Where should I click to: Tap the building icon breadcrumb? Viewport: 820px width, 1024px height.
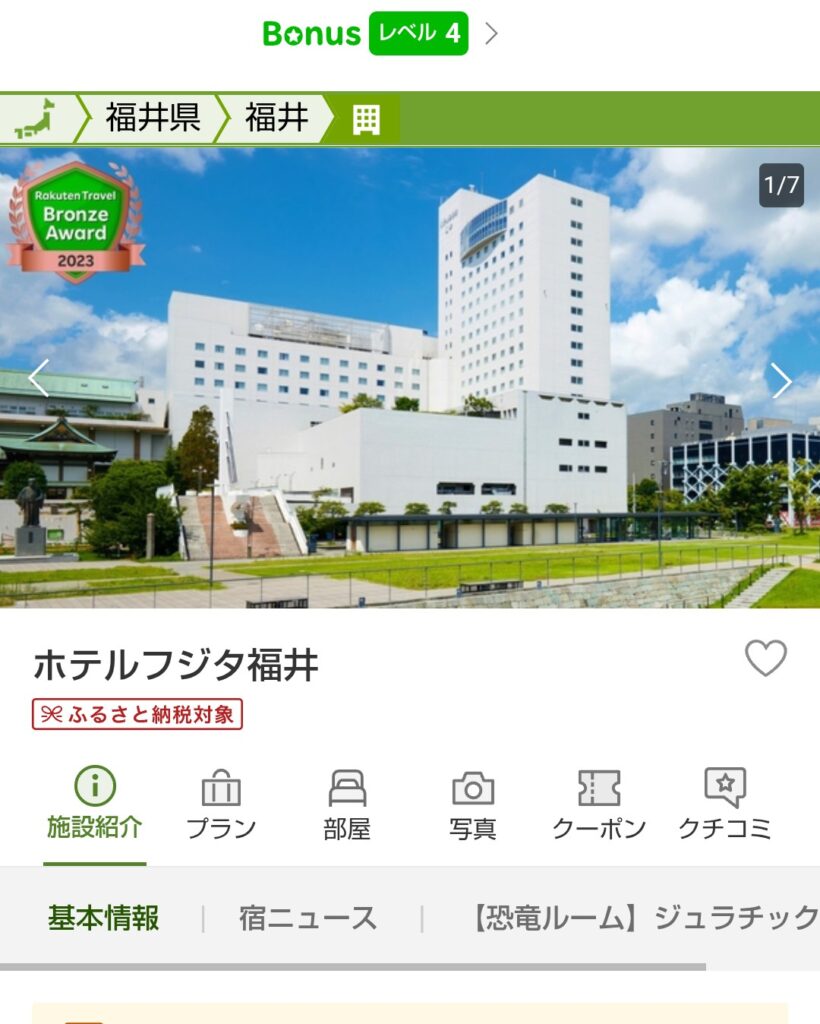tap(366, 120)
